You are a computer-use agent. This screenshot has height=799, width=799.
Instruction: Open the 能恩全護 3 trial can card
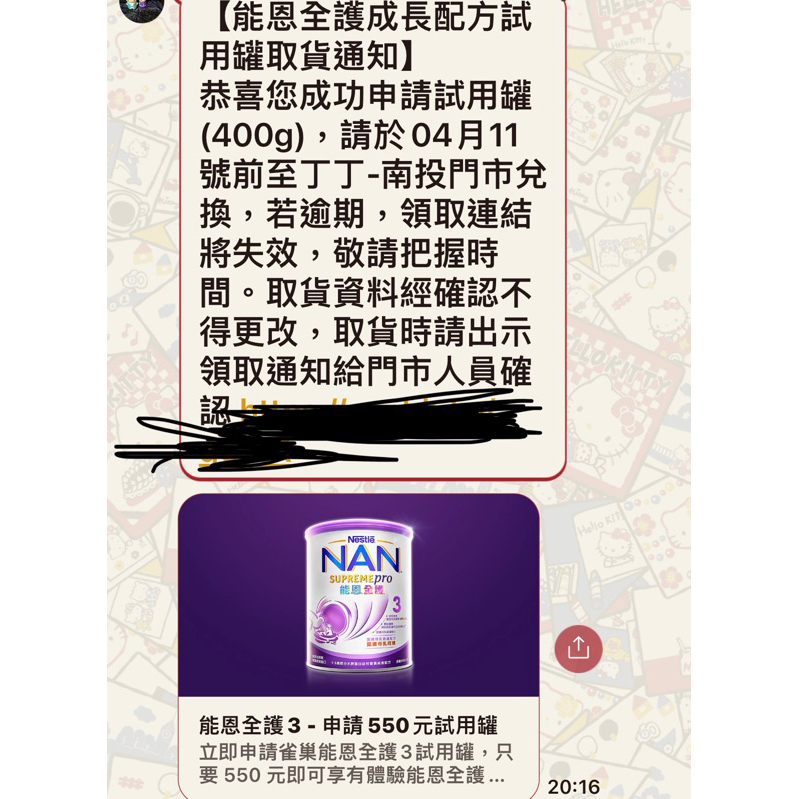click(359, 646)
